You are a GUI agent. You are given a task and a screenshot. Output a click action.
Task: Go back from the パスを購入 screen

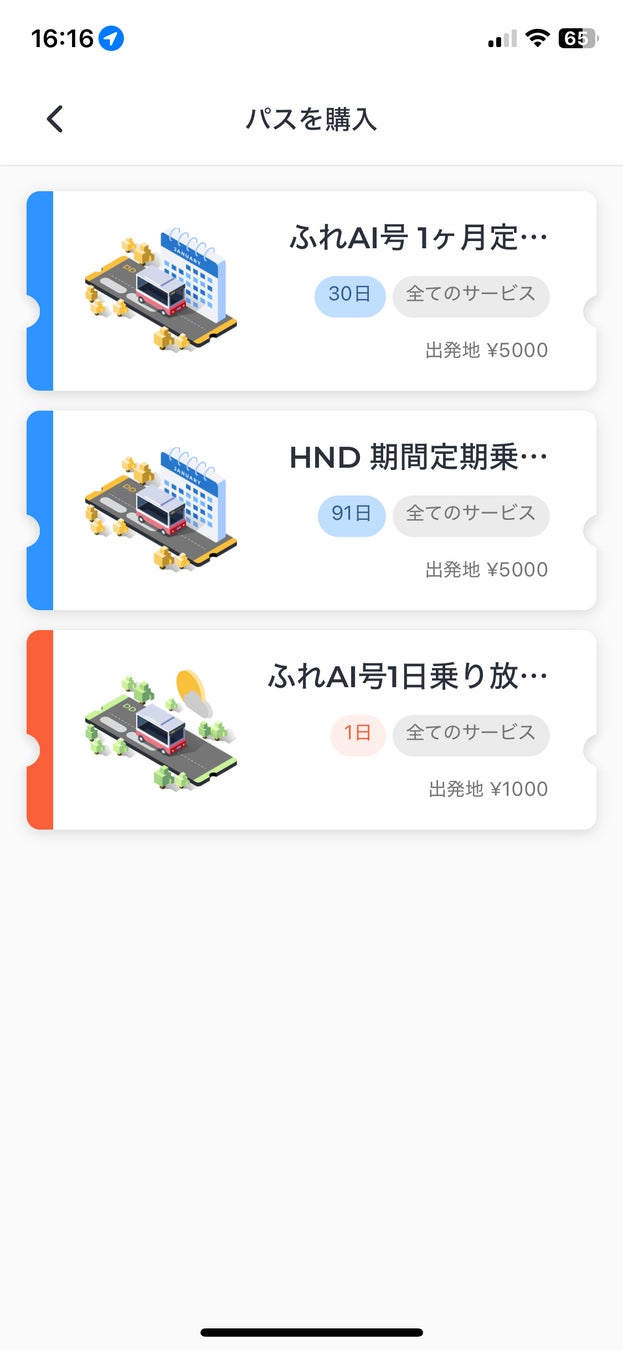[x=55, y=119]
